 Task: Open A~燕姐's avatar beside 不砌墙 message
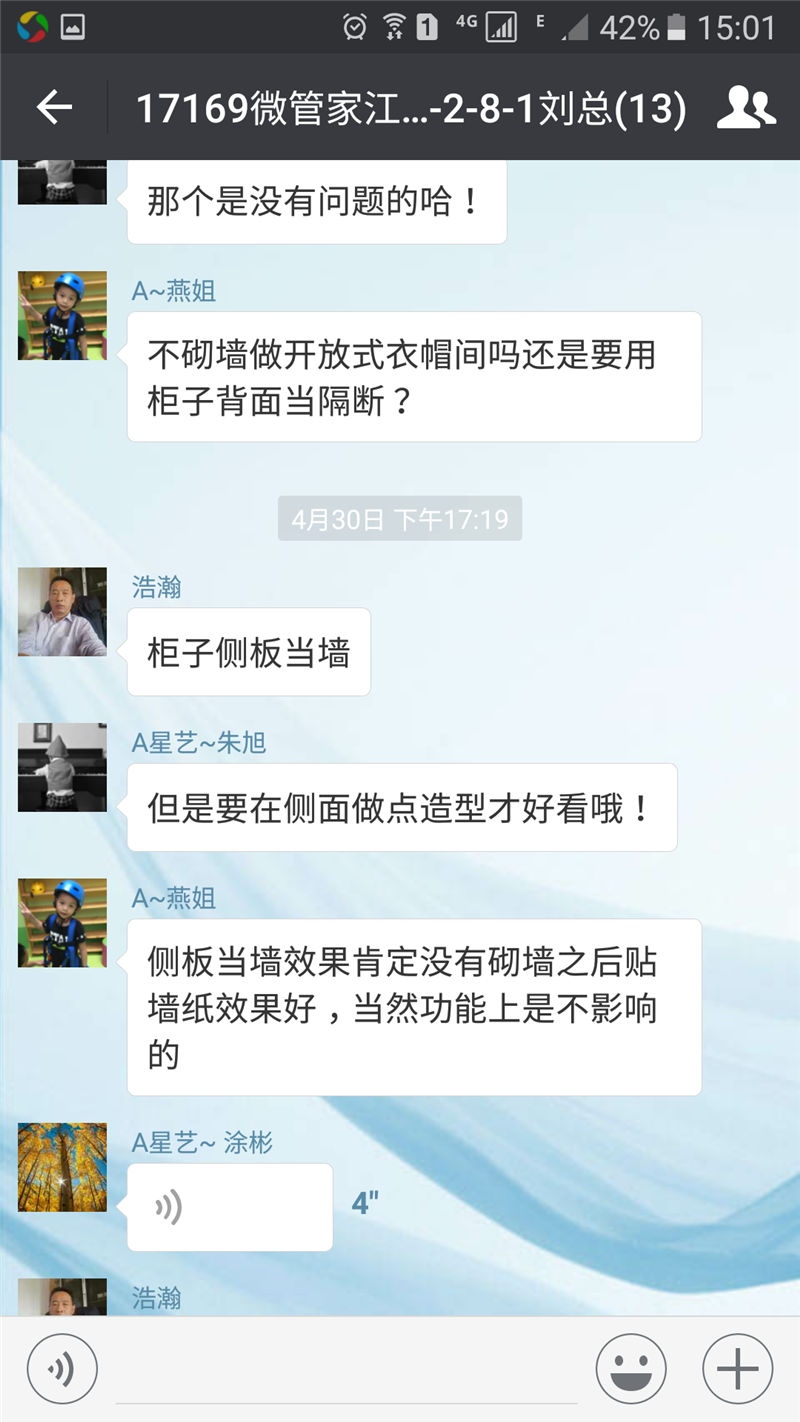[x=62, y=315]
